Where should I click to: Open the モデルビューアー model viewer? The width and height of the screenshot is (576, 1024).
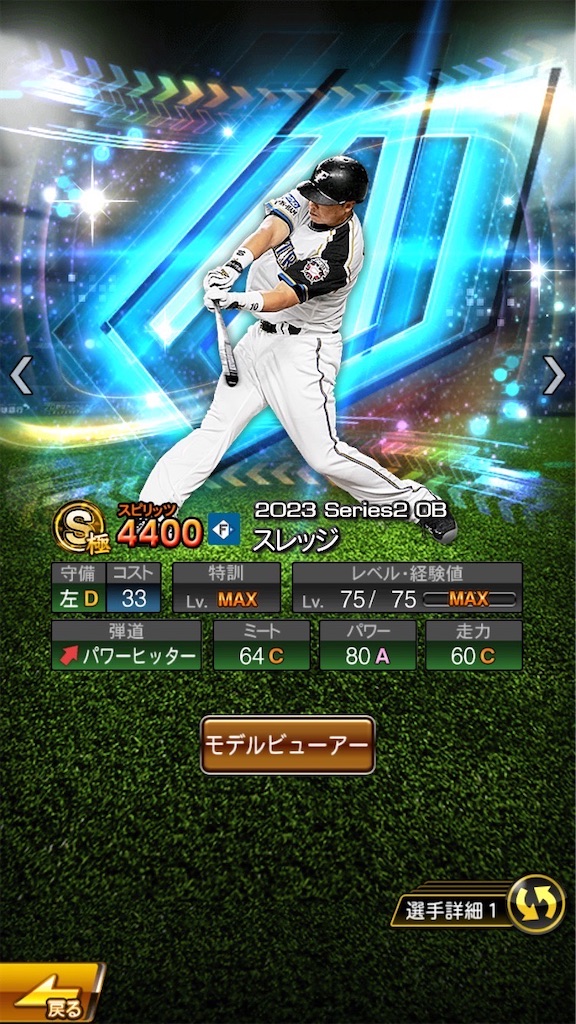pos(287,745)
